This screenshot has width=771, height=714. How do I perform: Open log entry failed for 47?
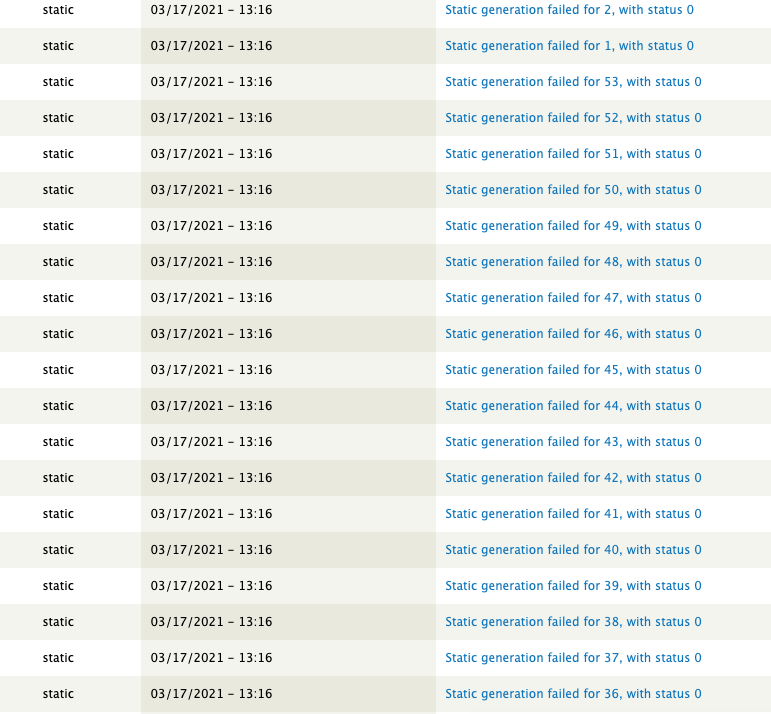tap(573, 298)
